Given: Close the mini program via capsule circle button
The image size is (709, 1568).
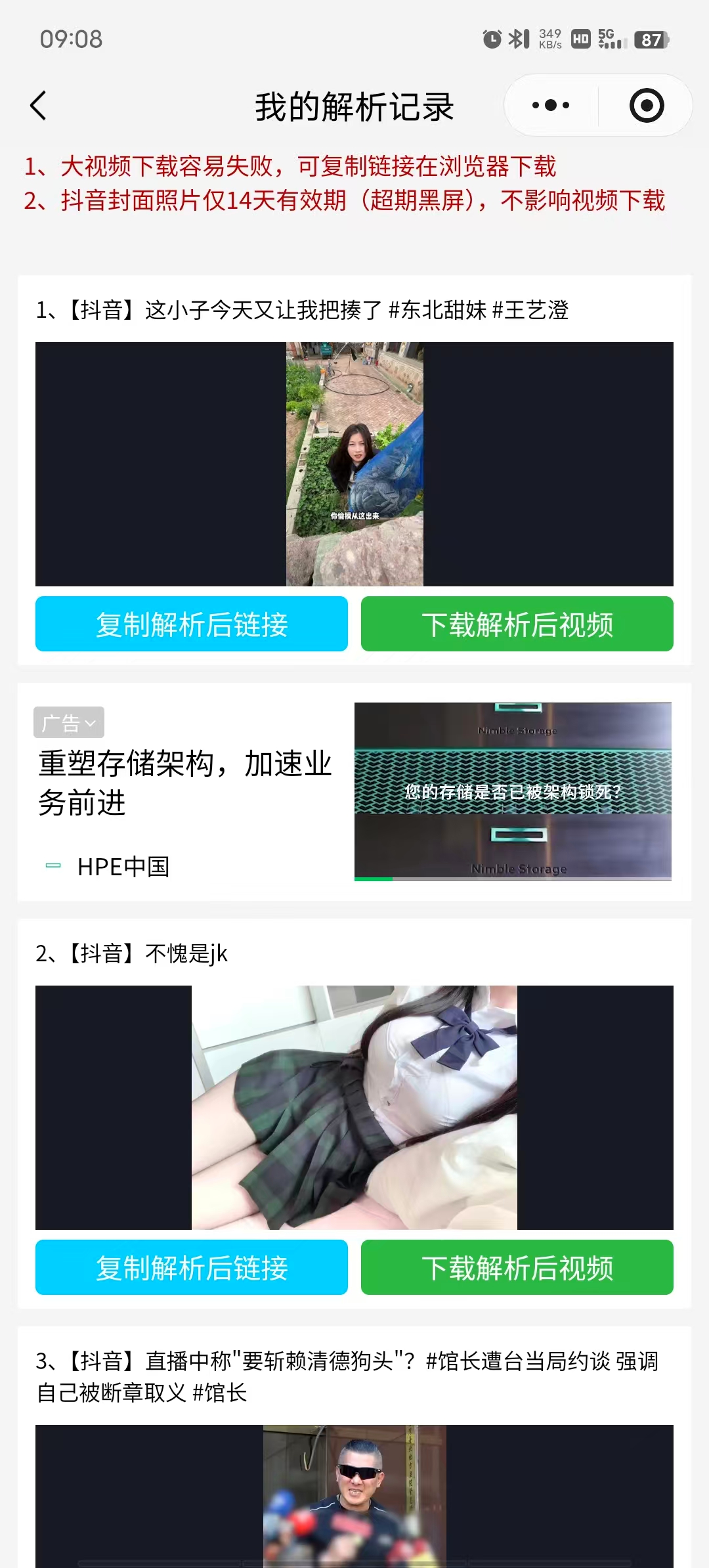Looking at the screenshot, I should coord(645,105).
